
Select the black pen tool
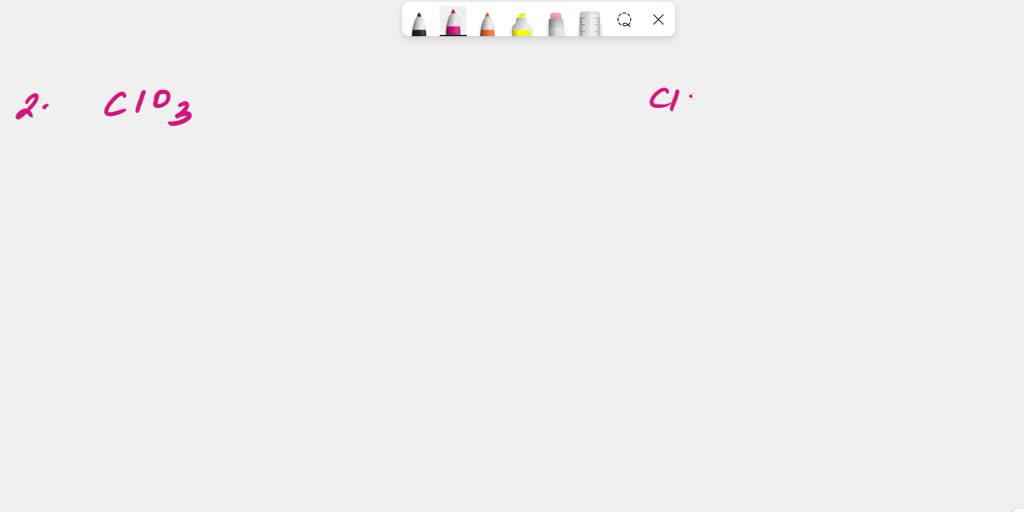tap(419, 23)
